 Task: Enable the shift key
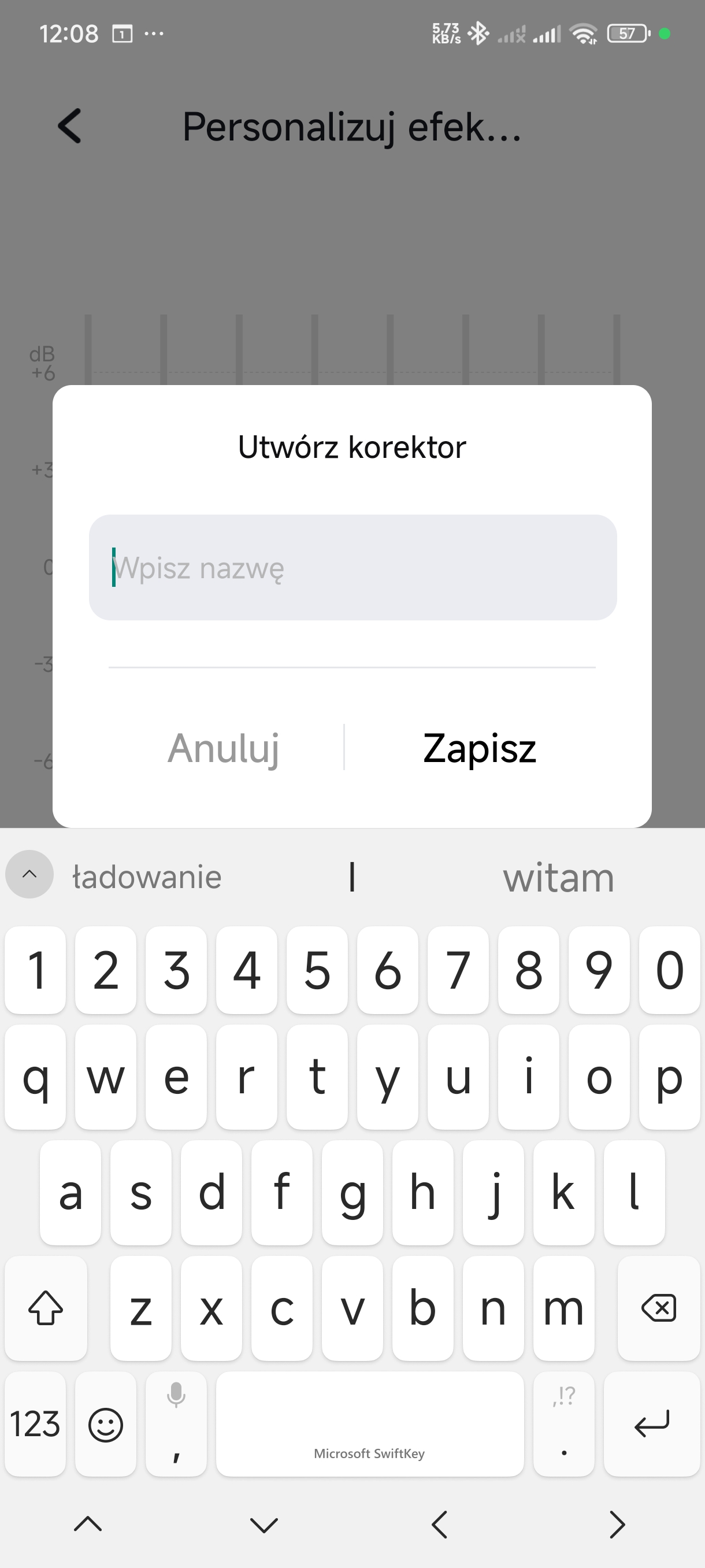point(46,1307)
